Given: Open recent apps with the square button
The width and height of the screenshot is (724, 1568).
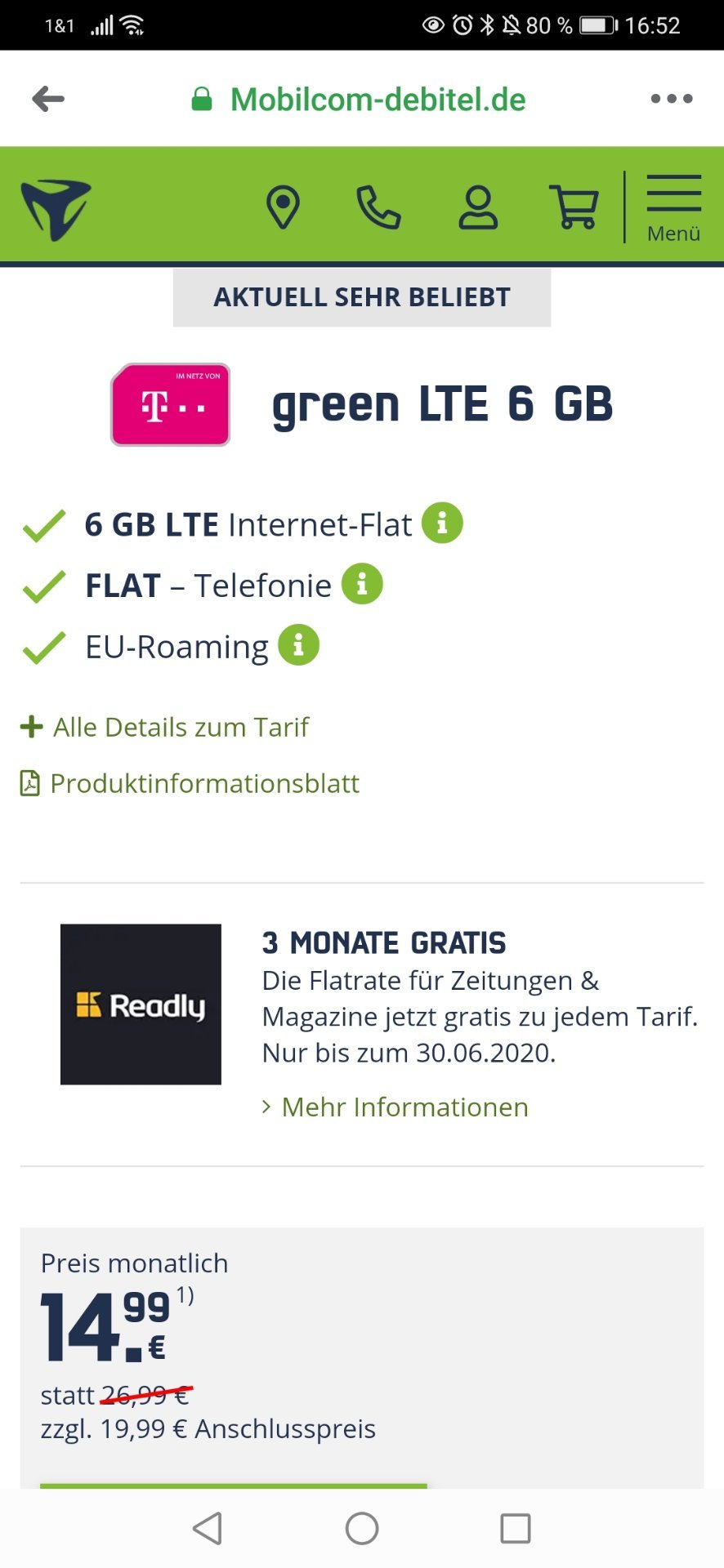Looking at the screenshot, I should tap(516, 1528).
